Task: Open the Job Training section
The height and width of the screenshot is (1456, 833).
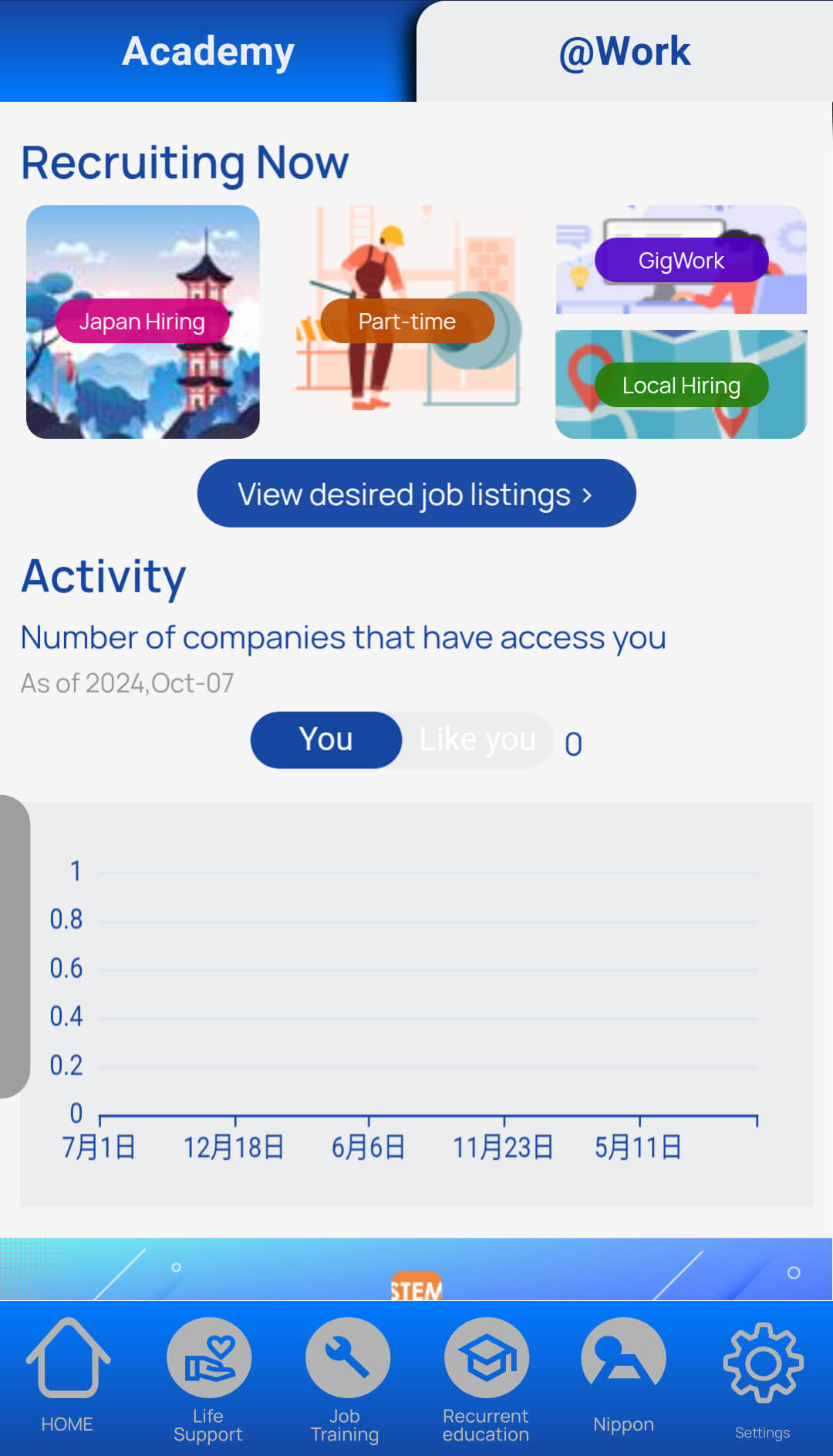Action: pos(346,1379)
